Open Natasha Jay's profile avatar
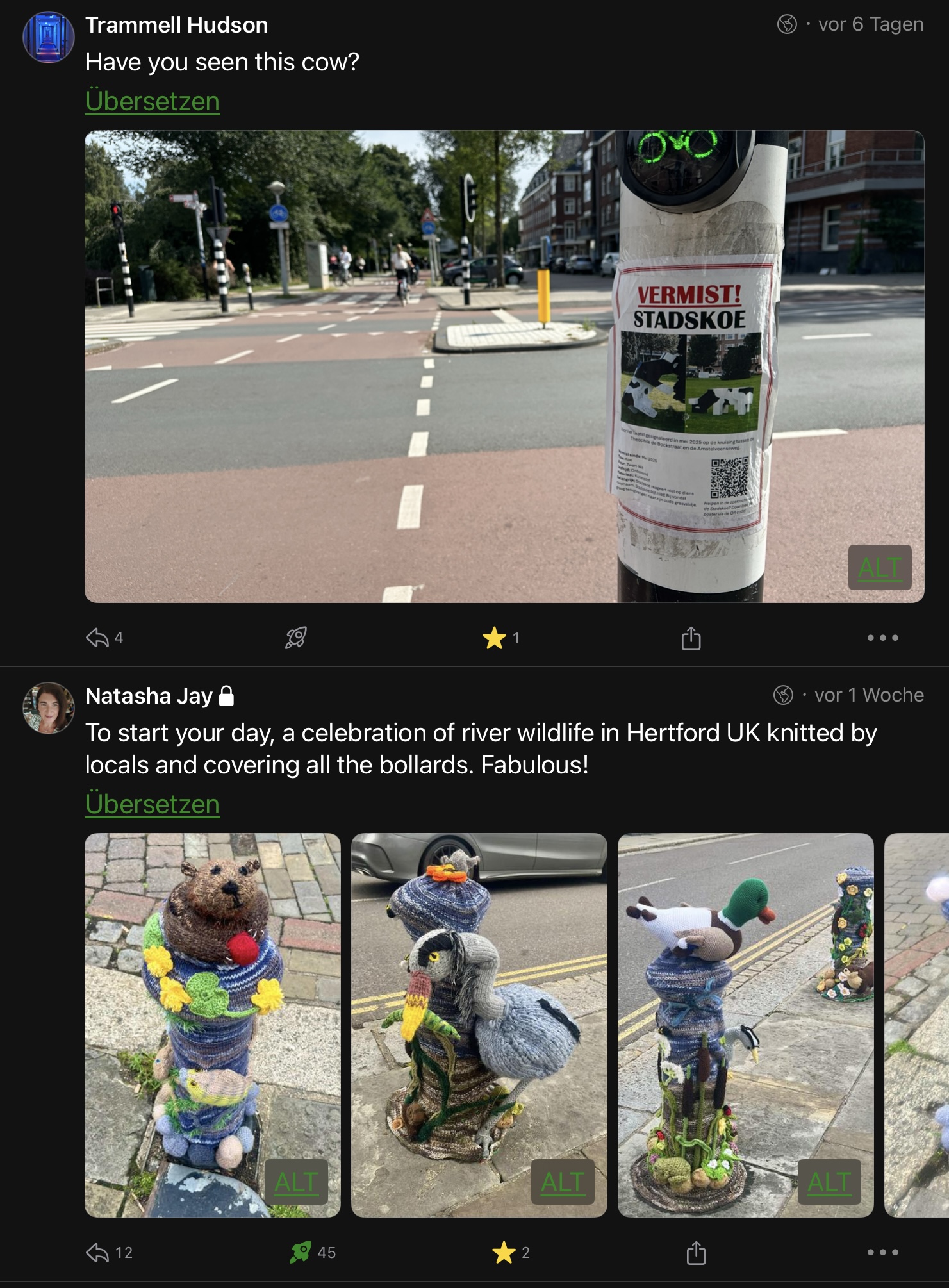This screenshot has height=1288, width=949. click(49, 707)
